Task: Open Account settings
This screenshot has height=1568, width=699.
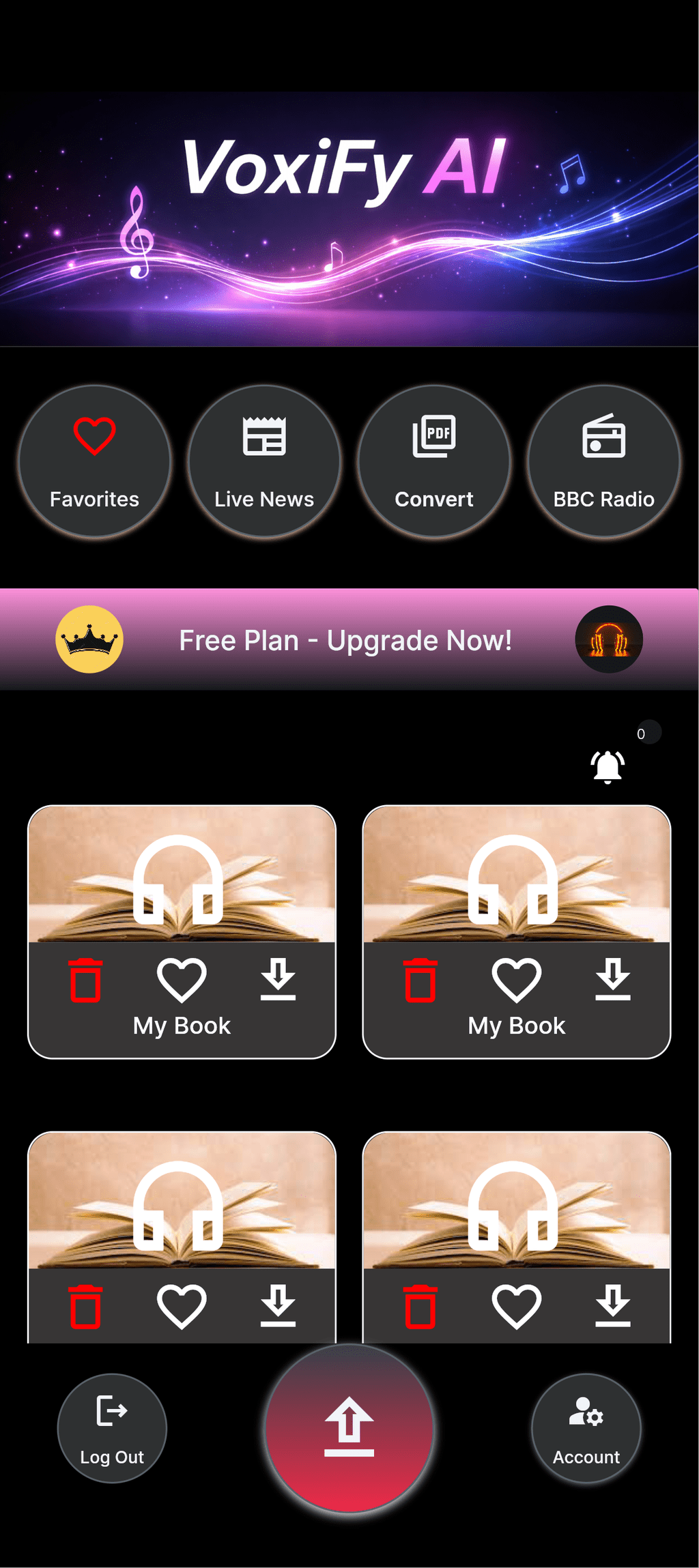Action: point(586,1427)
